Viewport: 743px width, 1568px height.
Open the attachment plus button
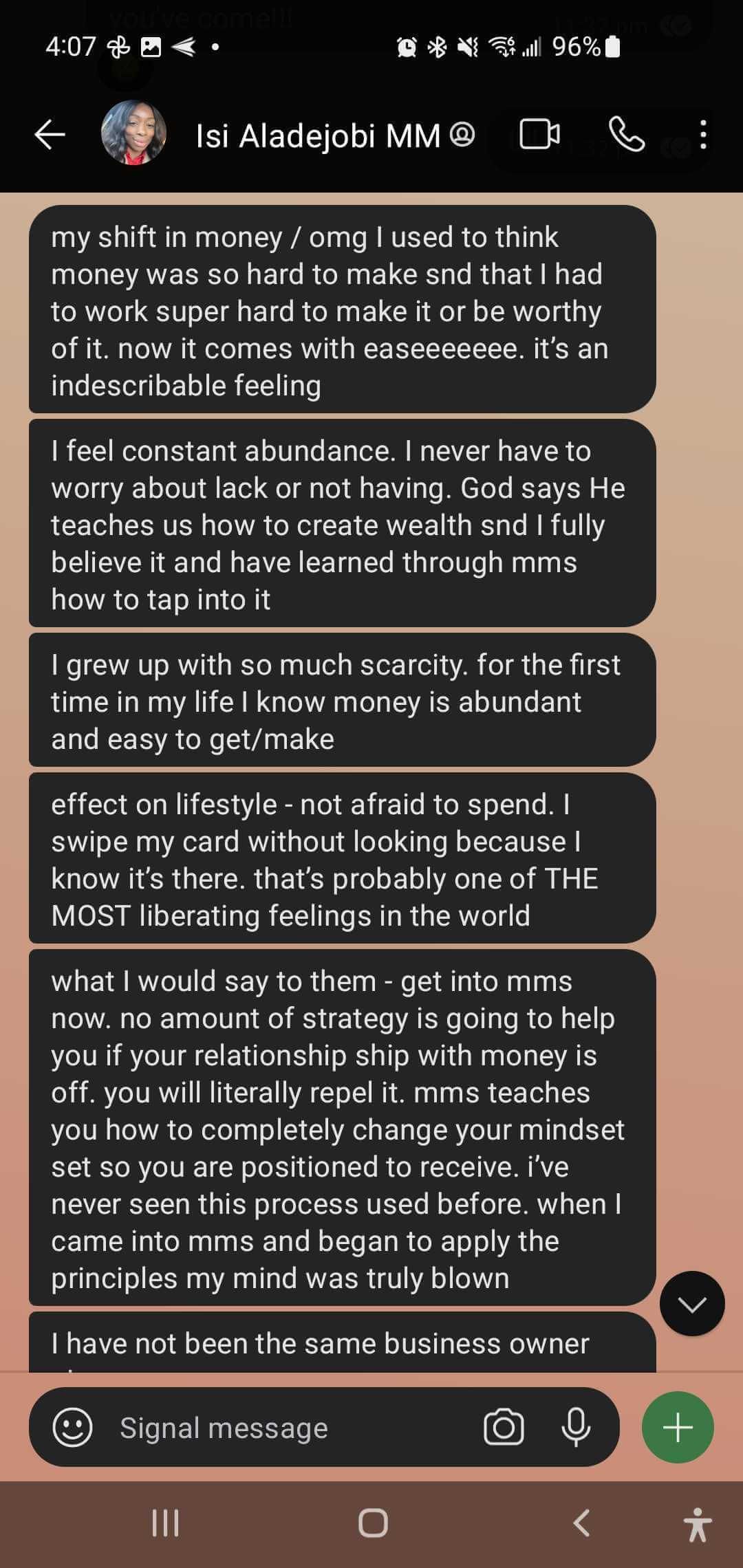point(678,1427)
